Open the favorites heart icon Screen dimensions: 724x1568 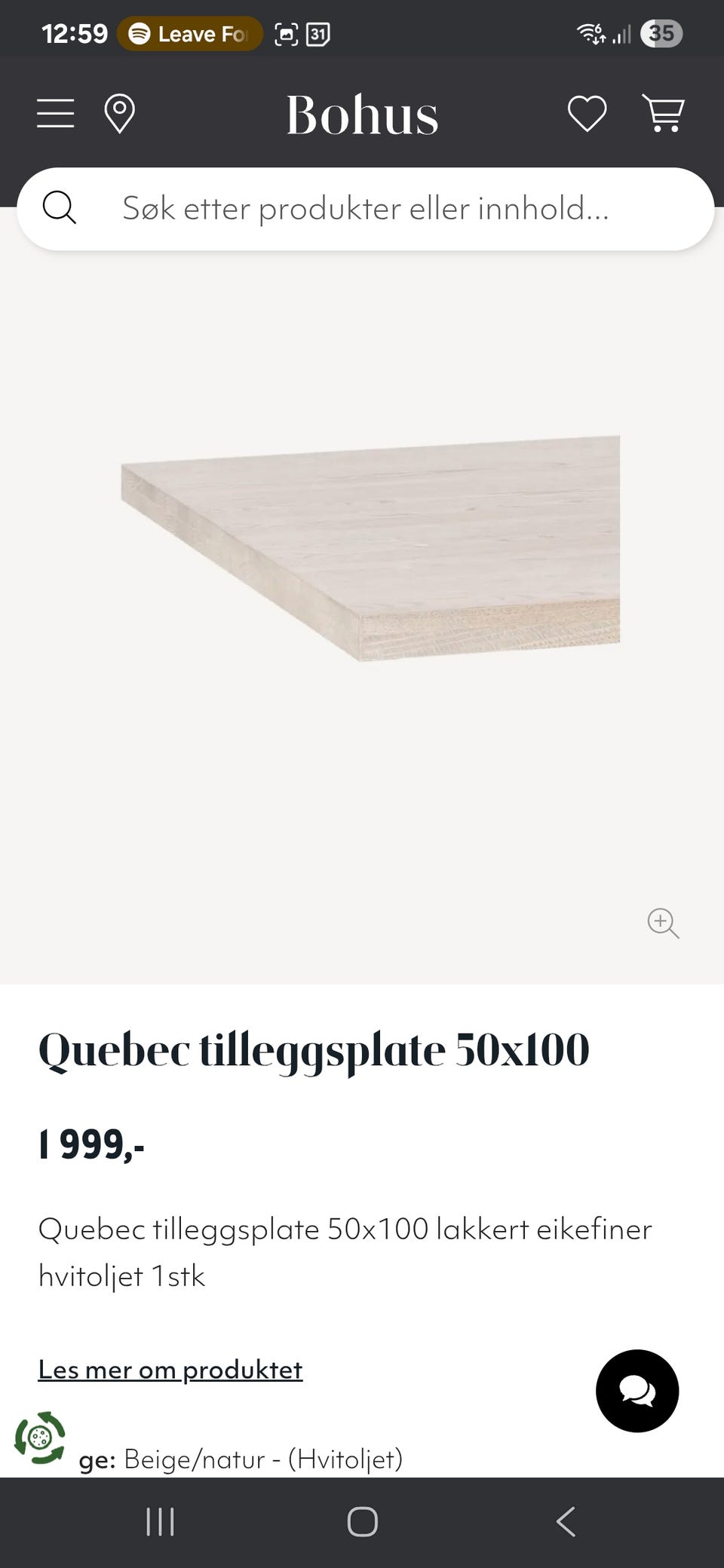tap(586, 113)
